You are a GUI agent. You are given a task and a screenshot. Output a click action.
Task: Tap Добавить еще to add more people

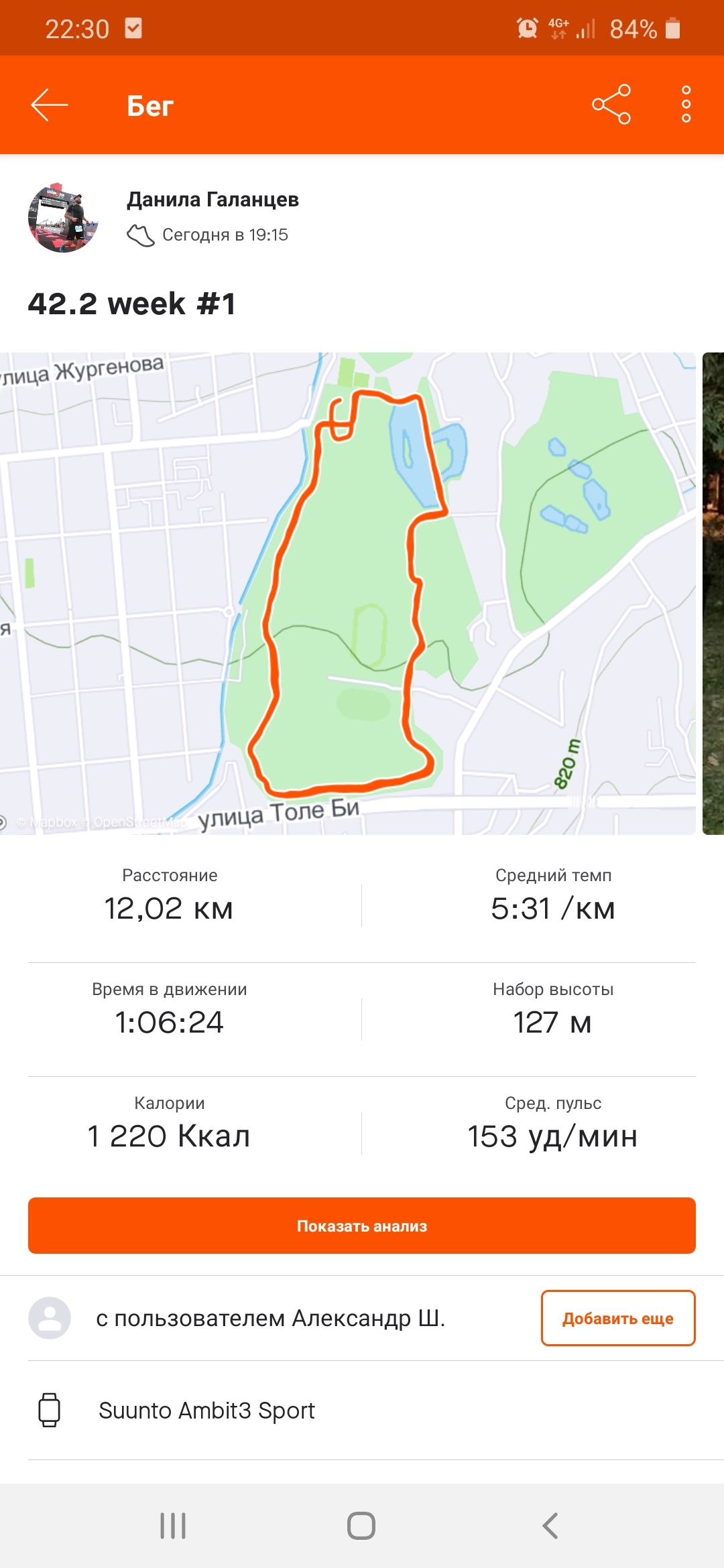tap(617, 1318)
